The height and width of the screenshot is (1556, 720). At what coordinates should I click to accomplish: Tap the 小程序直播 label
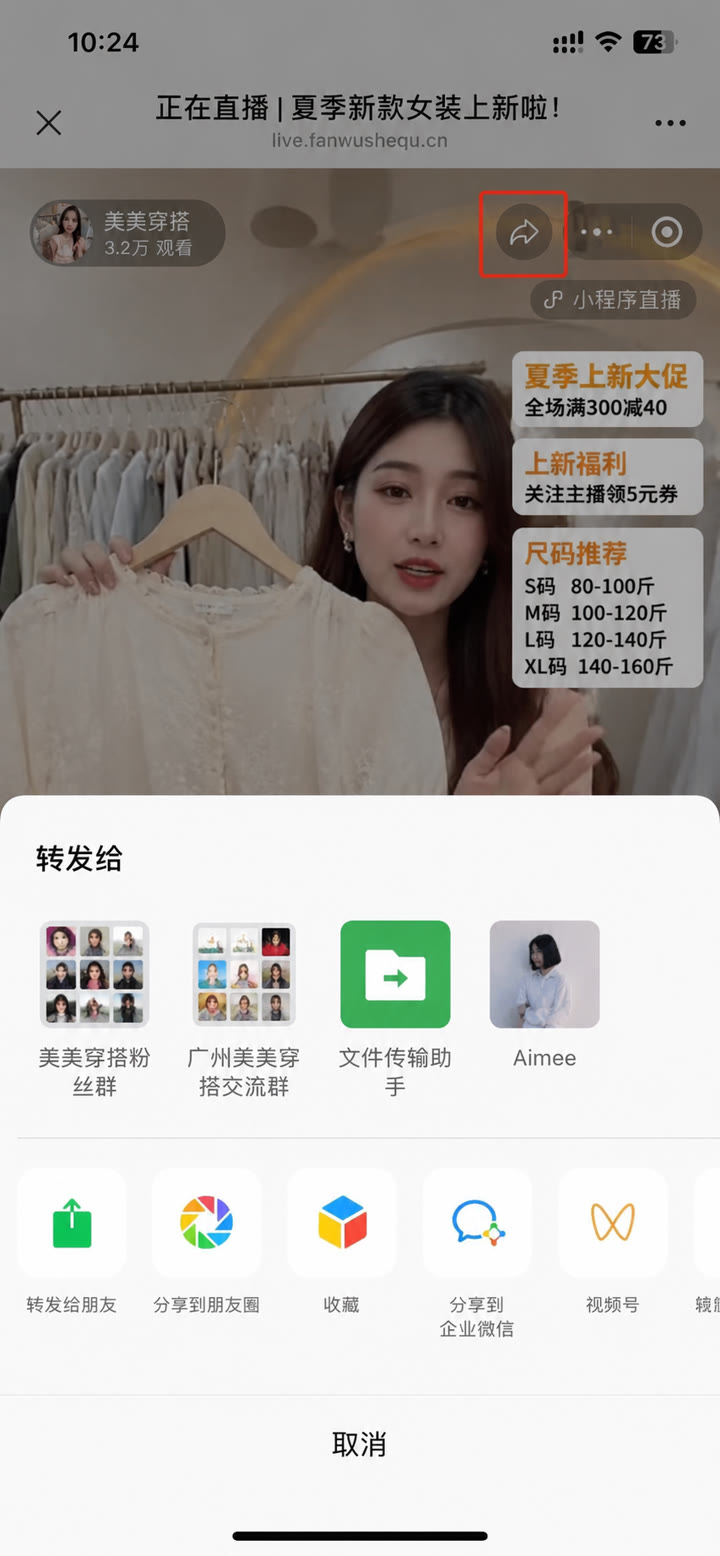(613, 299)
